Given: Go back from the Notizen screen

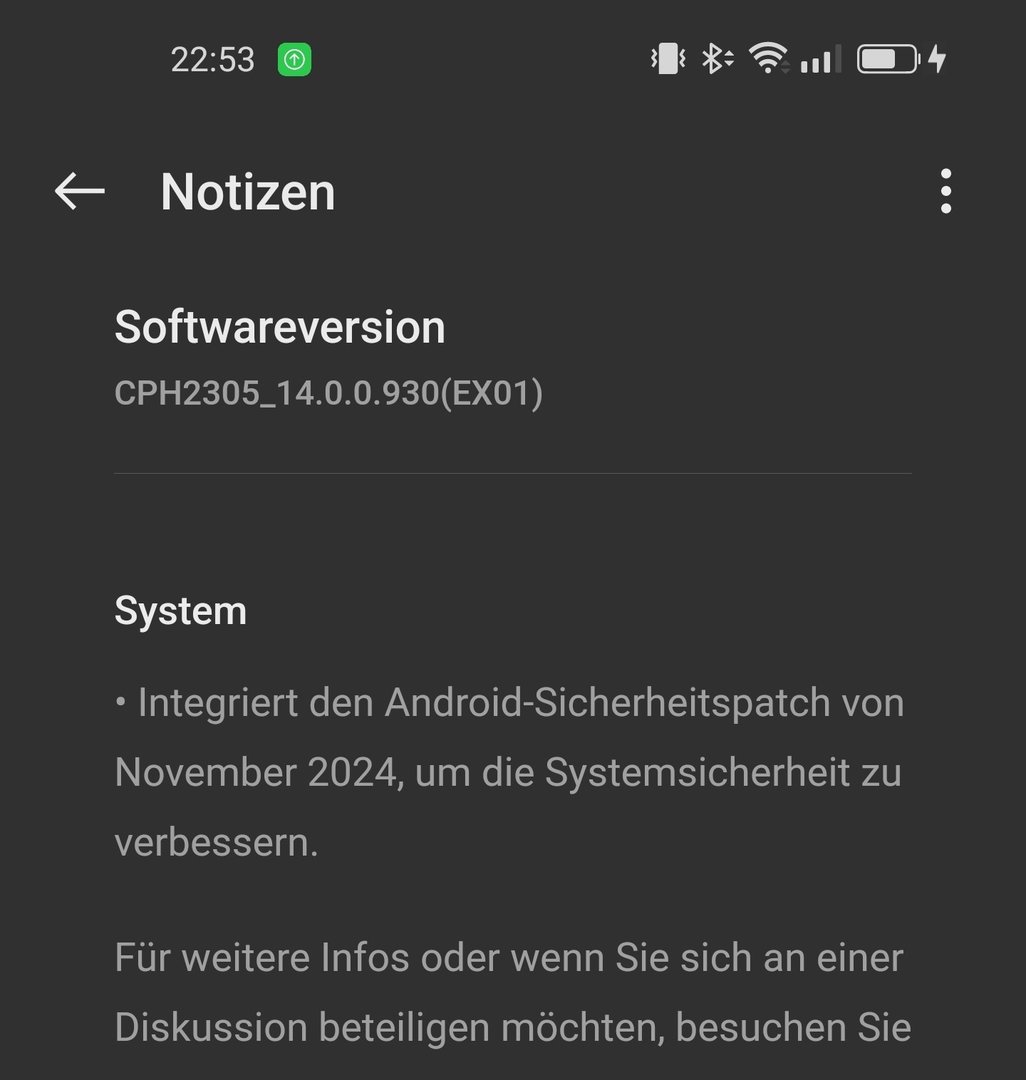Looking at the screenshot, I should pos(80,191).
